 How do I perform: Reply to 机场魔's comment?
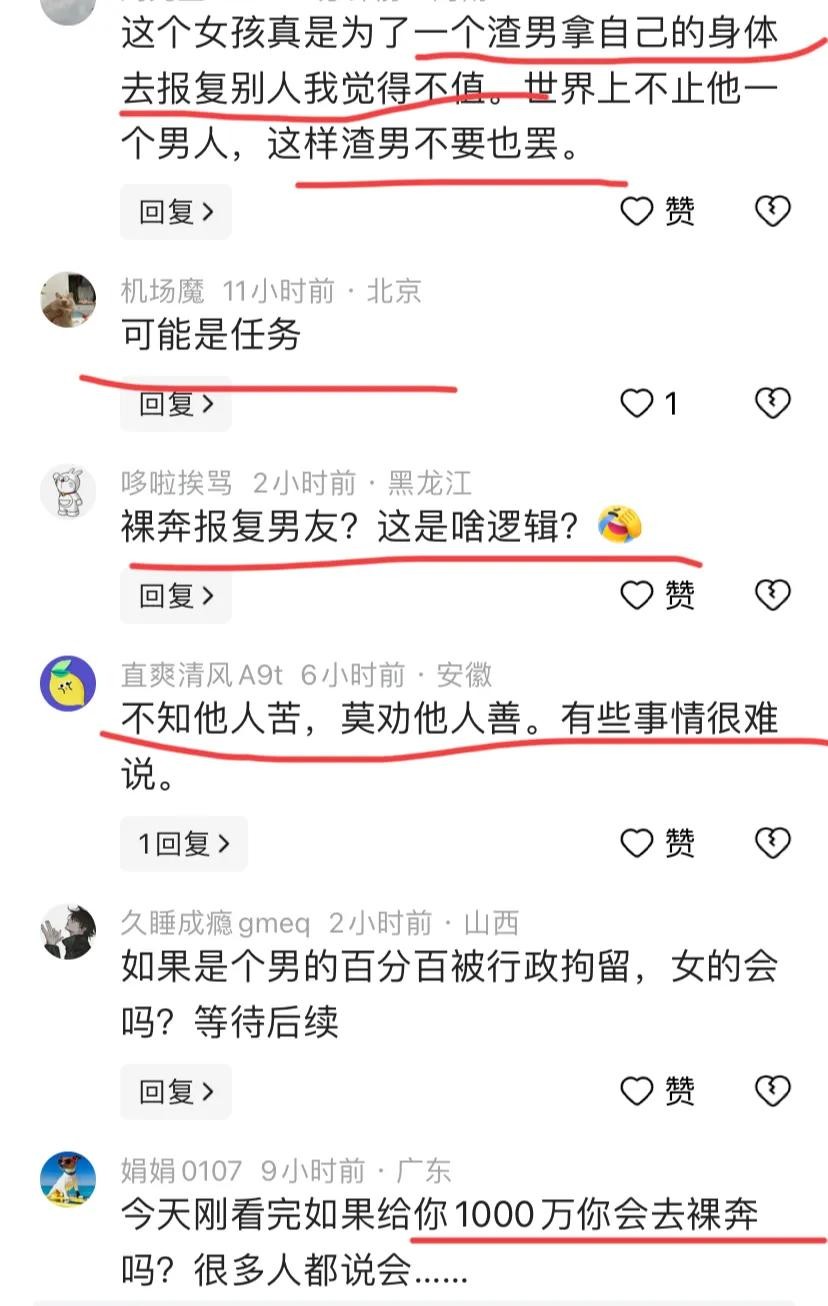pyautogui.click(x=175, y=404)
